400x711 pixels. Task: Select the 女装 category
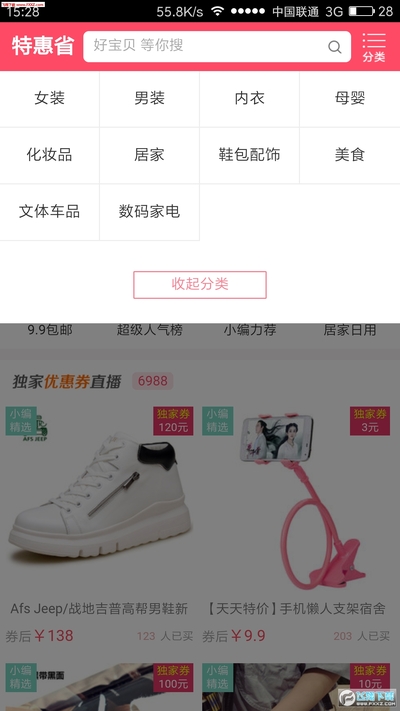(49, 98)
